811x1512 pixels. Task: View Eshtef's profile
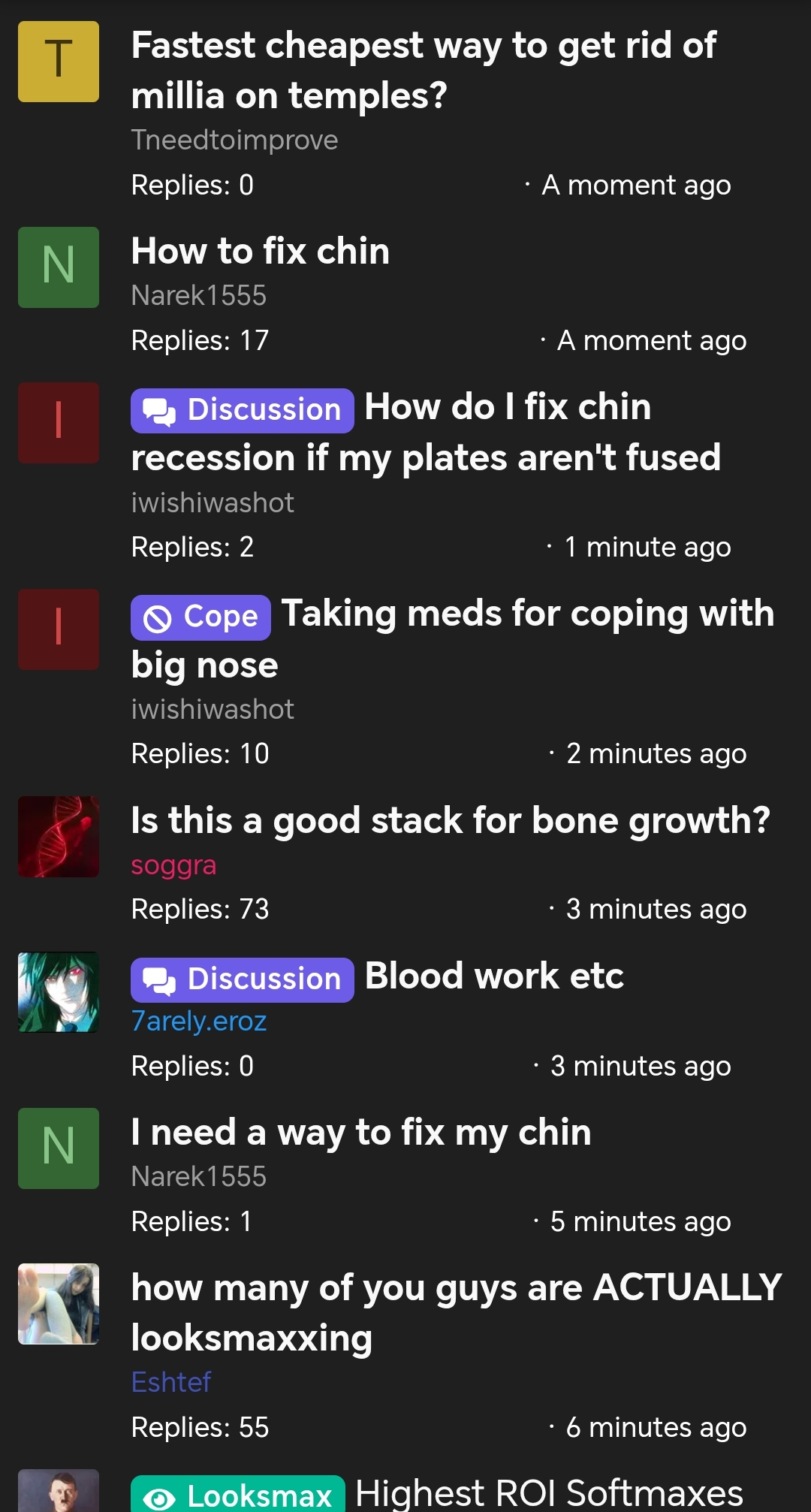click(x=171, y=1382)
